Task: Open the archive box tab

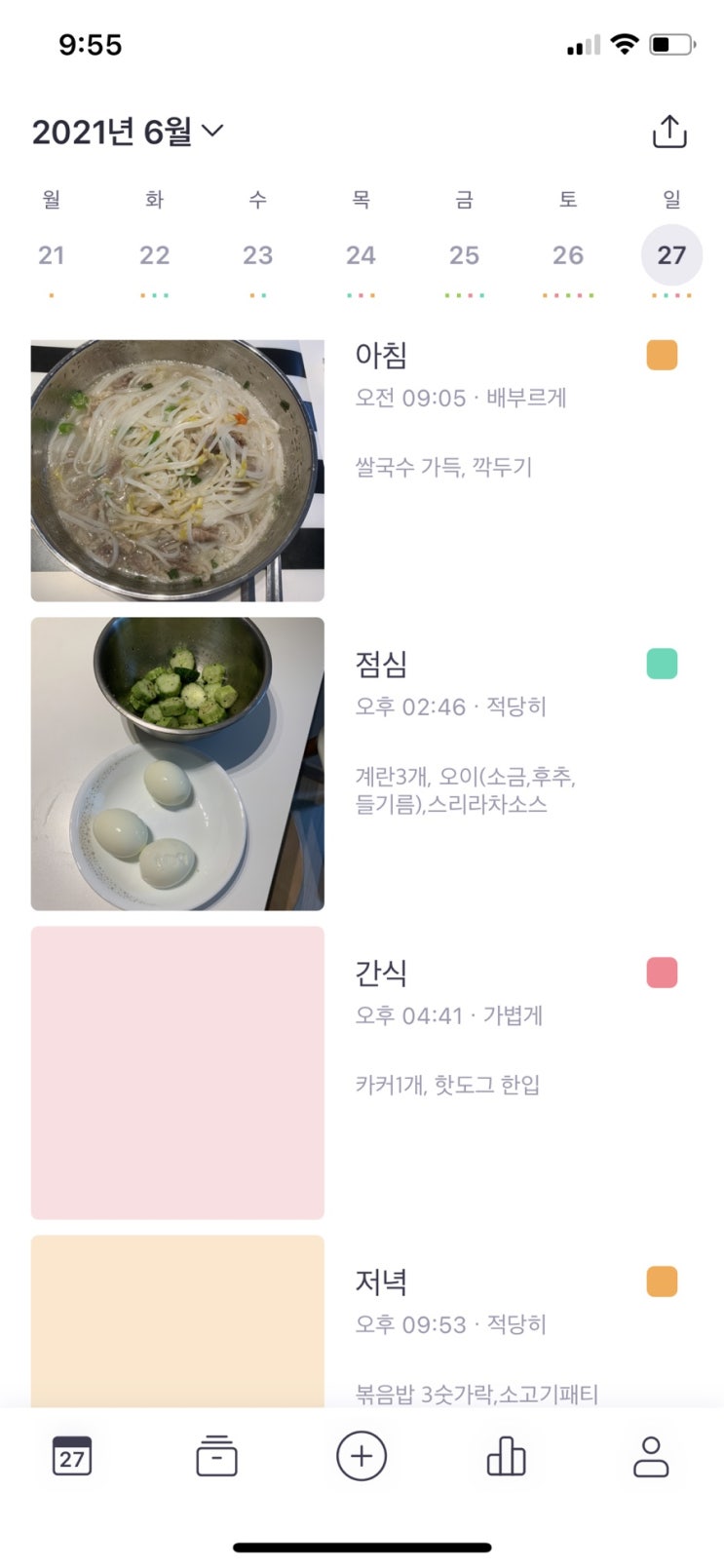Action: [x=216, y=1457]
